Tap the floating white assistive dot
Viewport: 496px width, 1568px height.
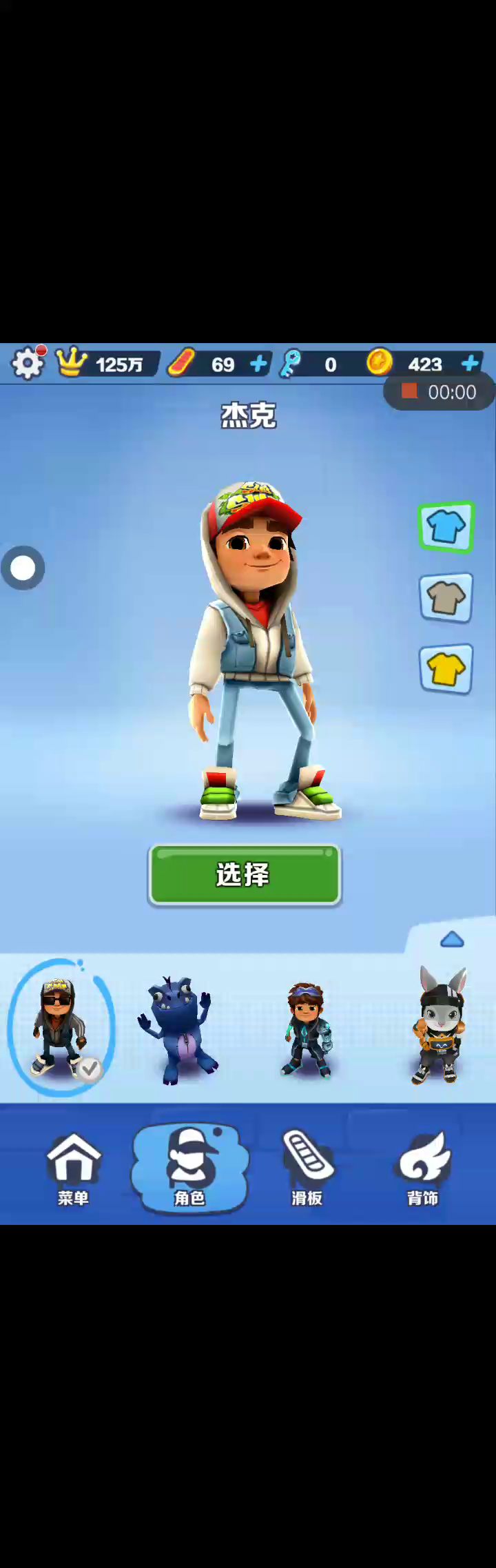(x=23, y=568)
